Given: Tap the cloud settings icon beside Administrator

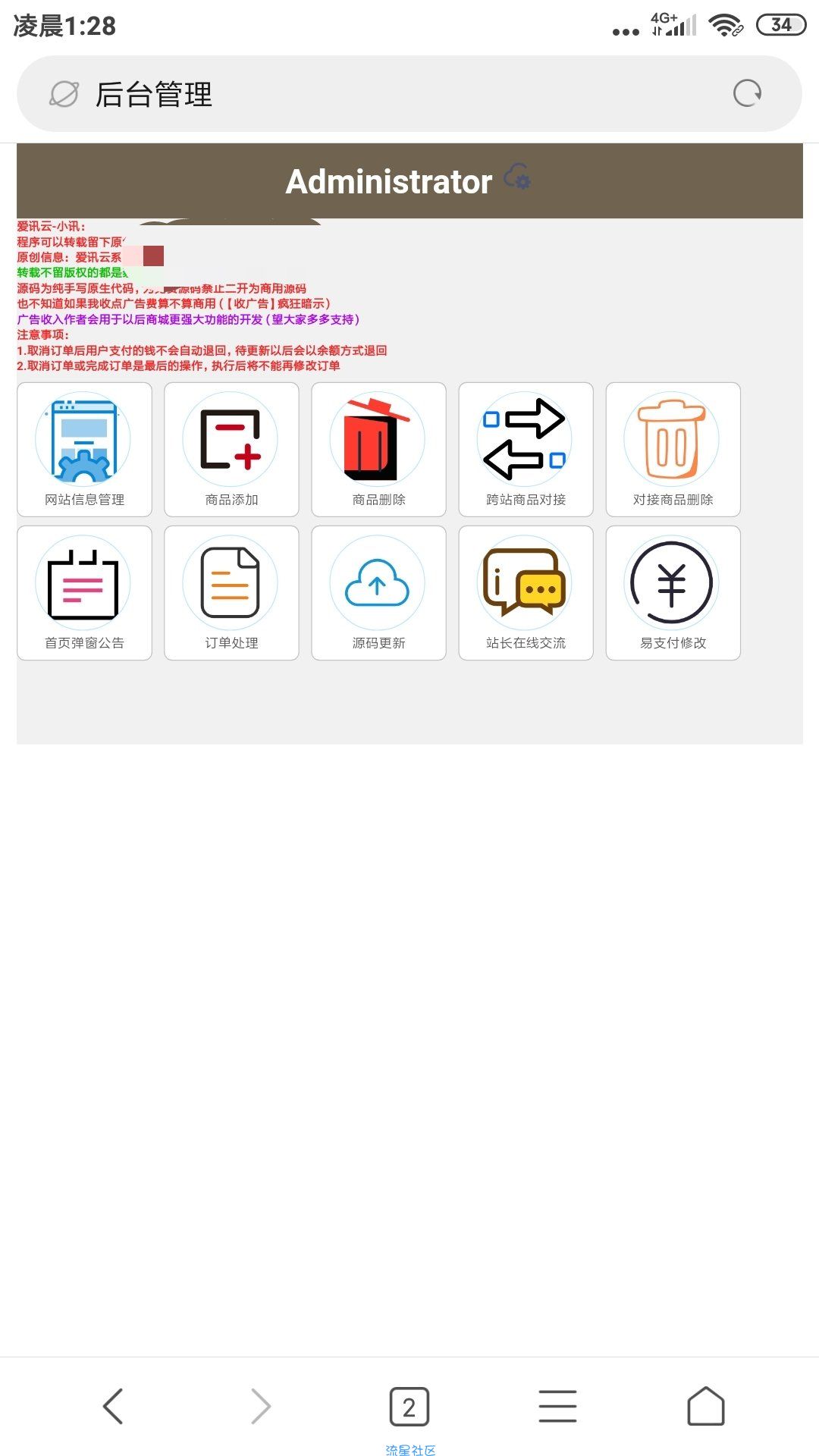Looking at the screenshot, I should 517,177.
